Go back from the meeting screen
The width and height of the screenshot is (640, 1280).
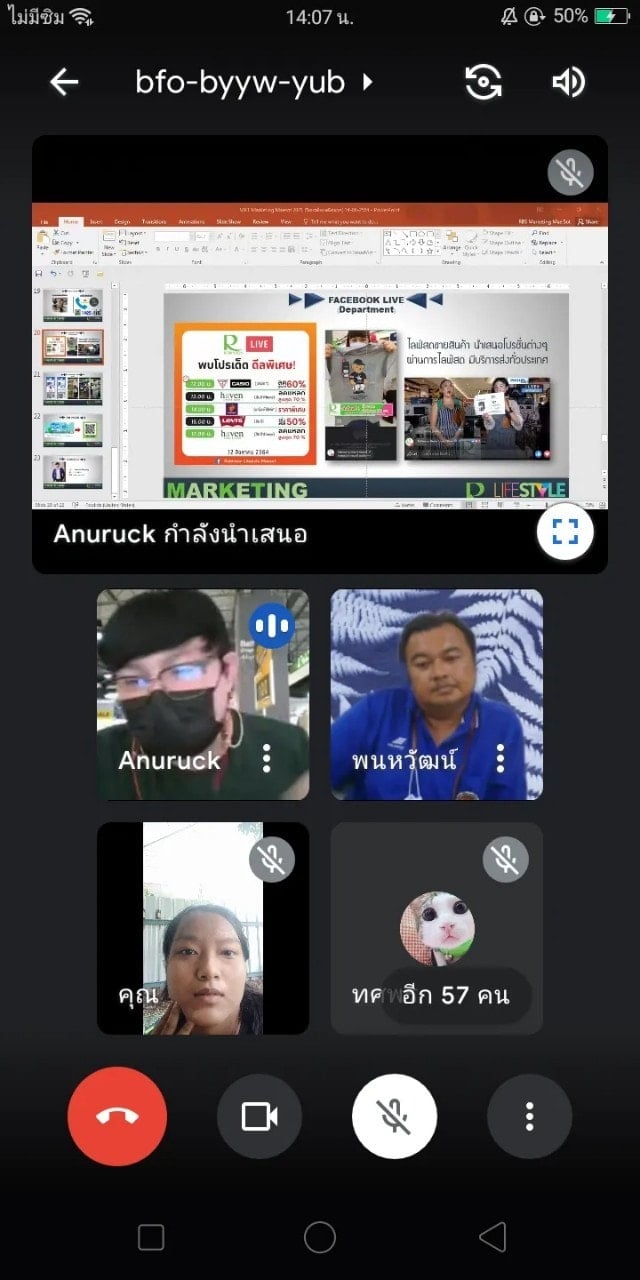coord(64,82)
